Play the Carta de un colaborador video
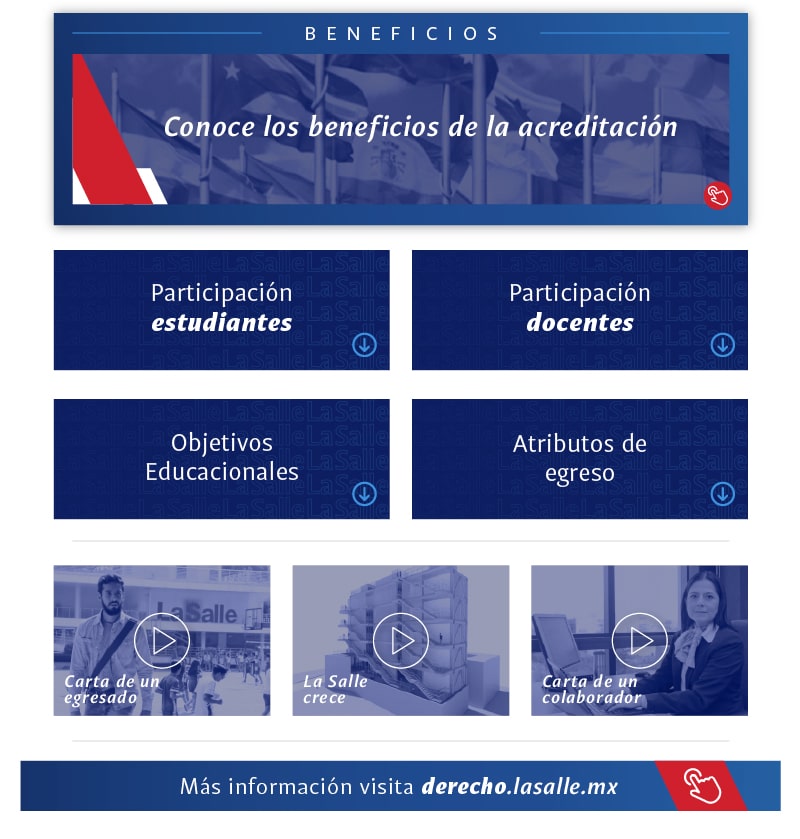800x839 pixels. coord(639,640)
